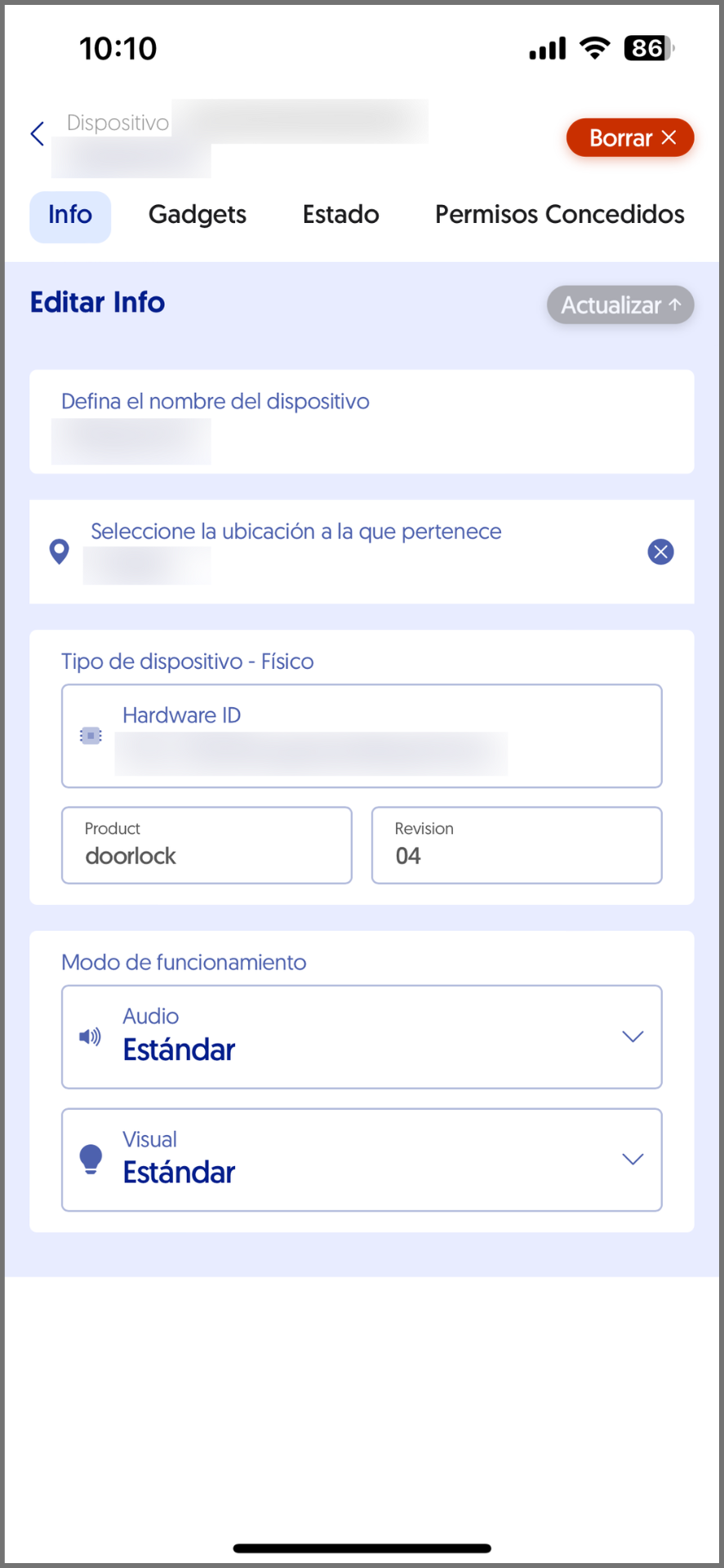Tap the Actualizar button
Viewport: 724px width, 1568px height.
coord(620,305)
